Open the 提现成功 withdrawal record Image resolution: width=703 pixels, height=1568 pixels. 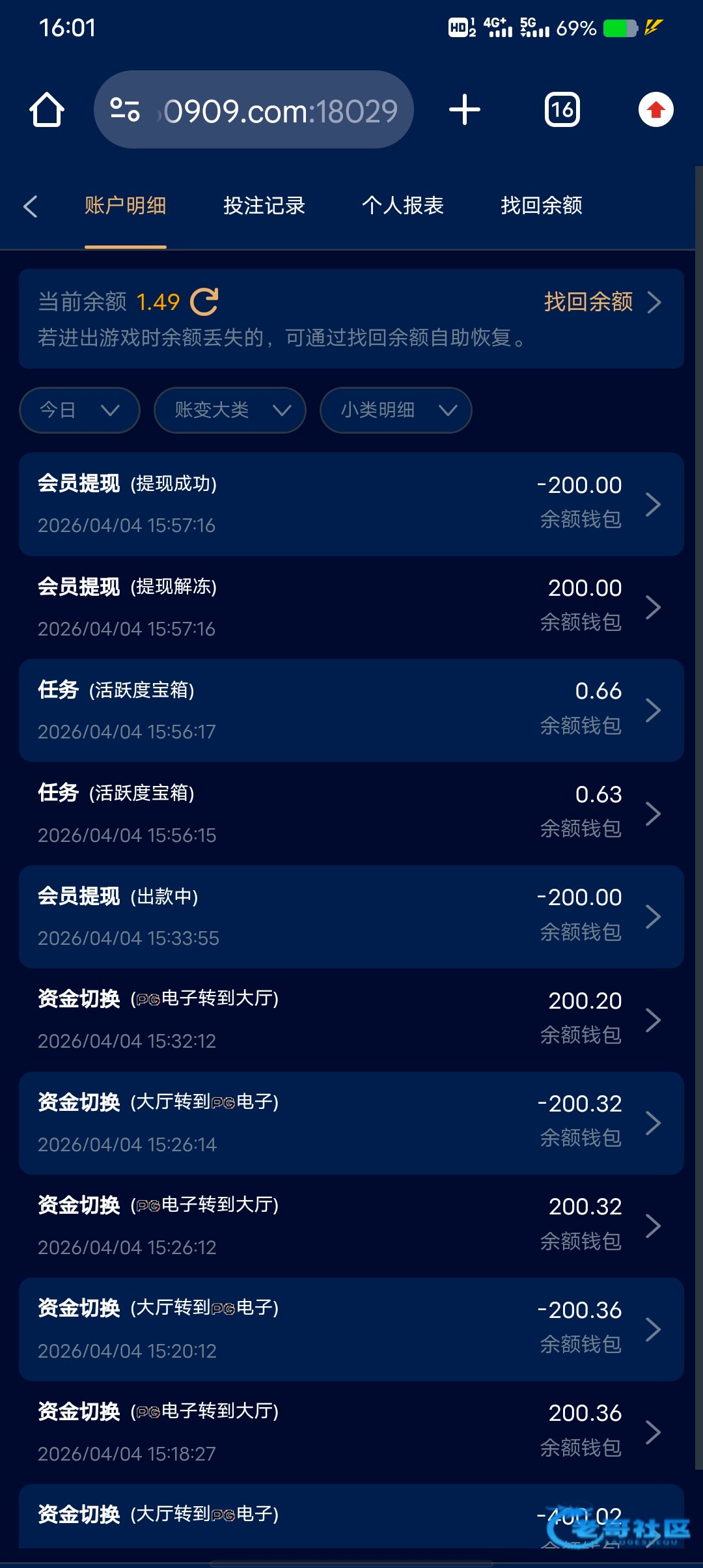click(351, 504)
